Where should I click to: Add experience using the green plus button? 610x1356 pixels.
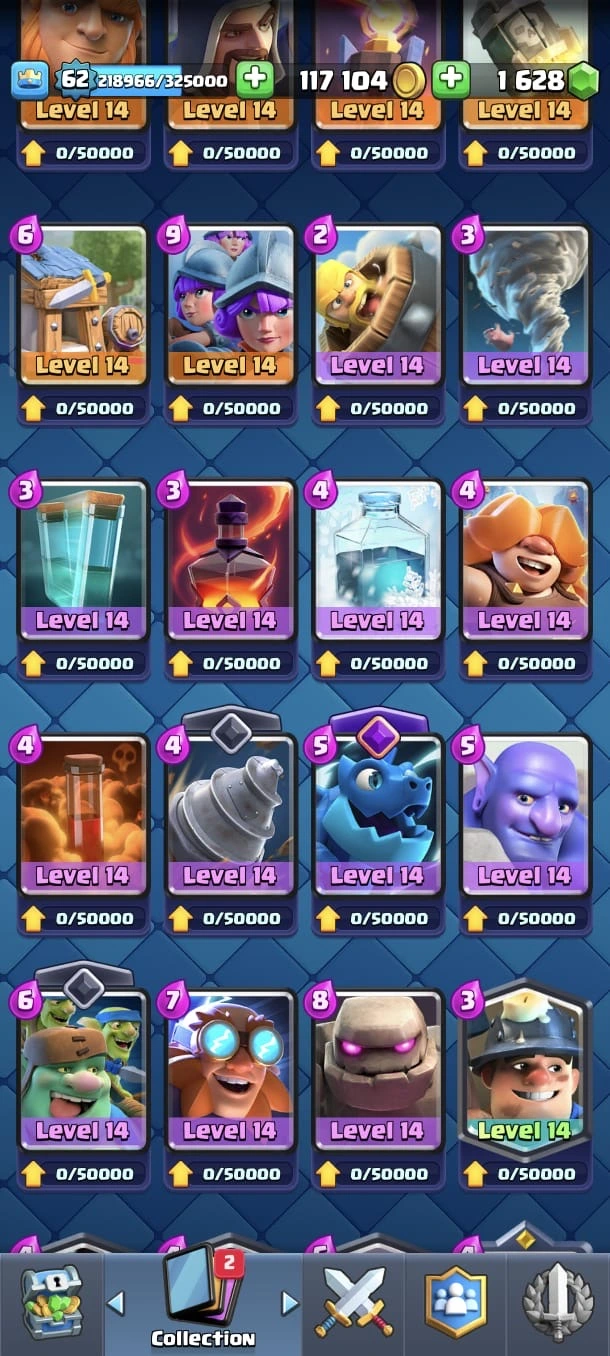(x=255, y=80)
